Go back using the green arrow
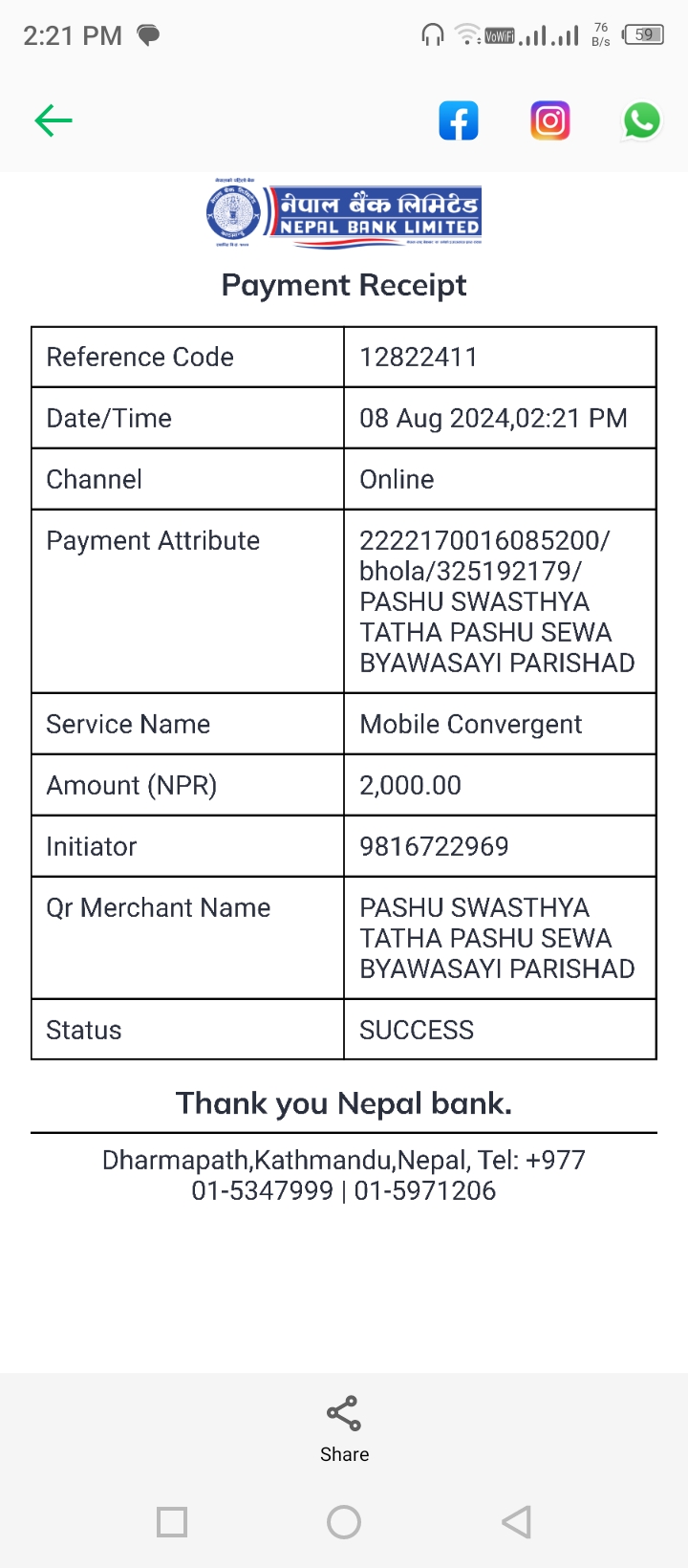Viewport: 688px width, 1568px height. (54, 120)
